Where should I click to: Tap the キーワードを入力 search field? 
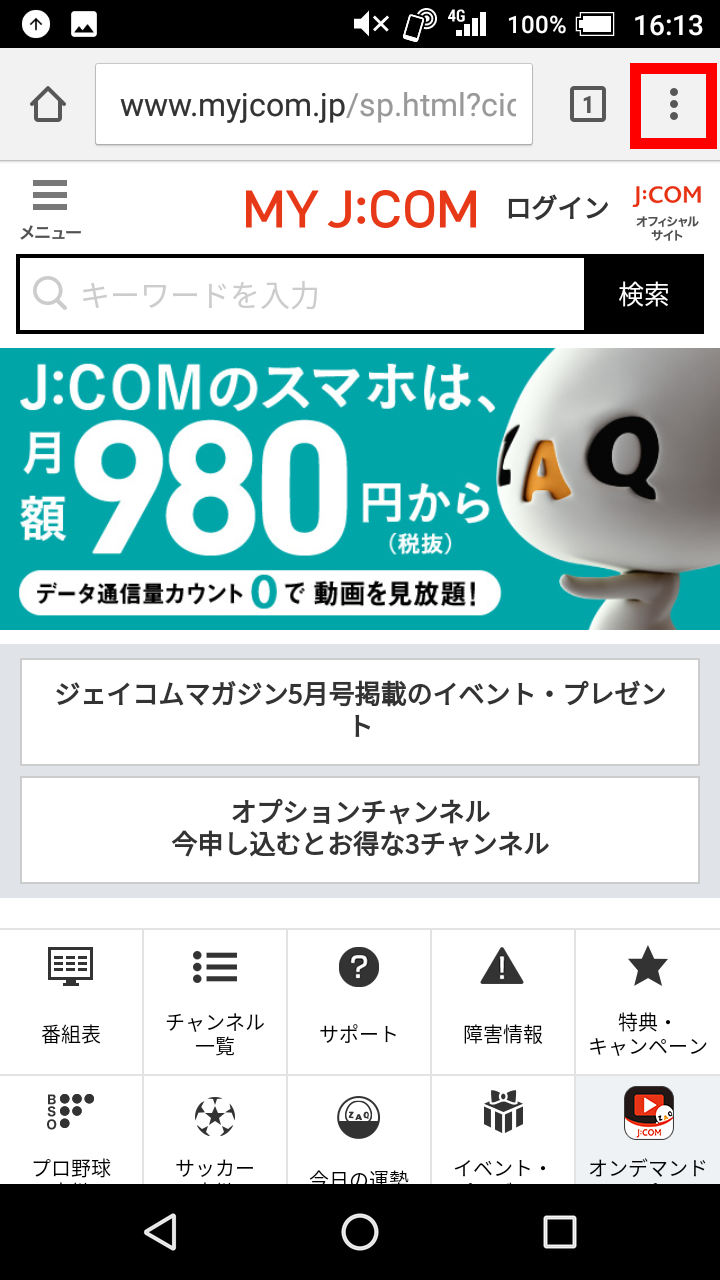click(301, 294)
